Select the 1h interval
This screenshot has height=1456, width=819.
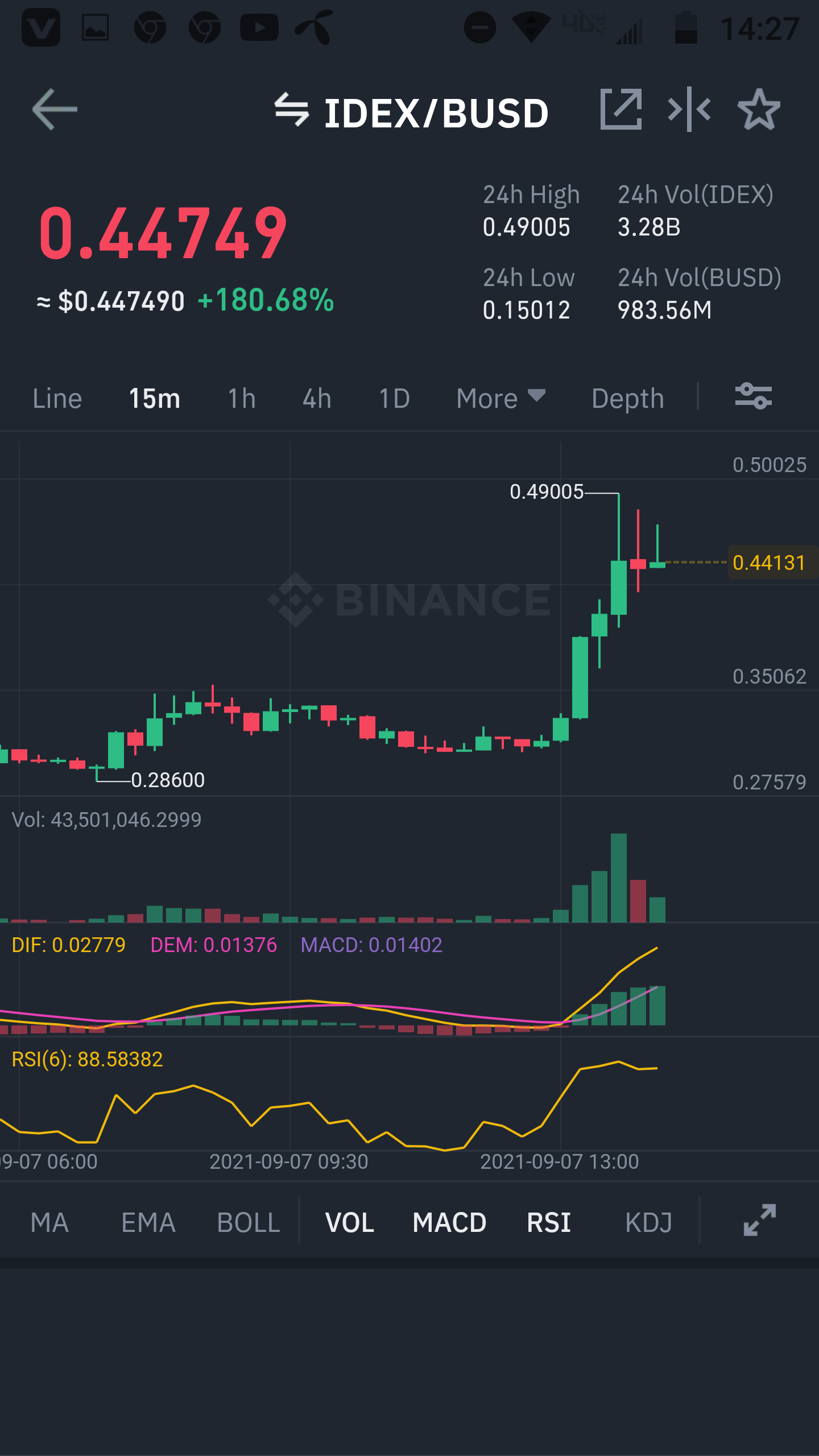[242, 398]
